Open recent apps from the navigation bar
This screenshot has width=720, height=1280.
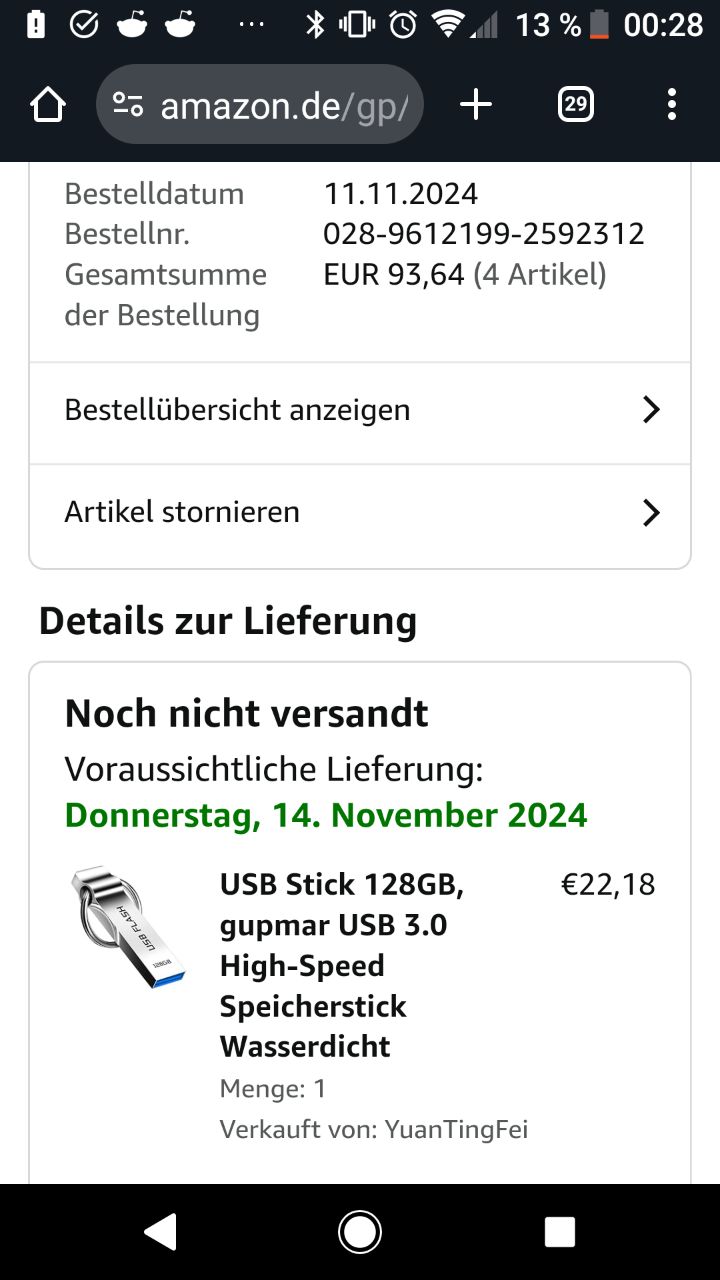pos(559,1232)
